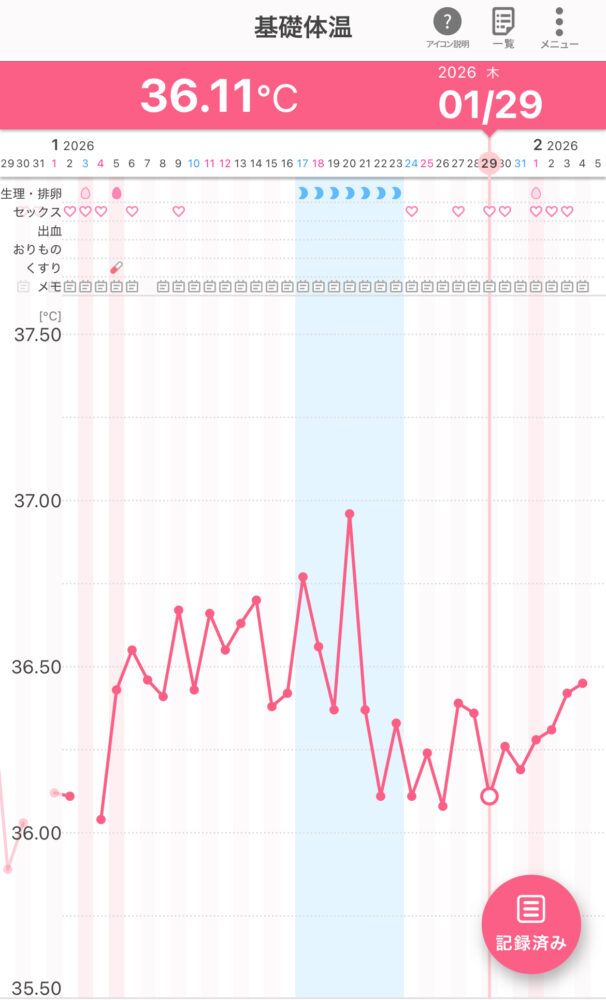This screenshot has width=606, height=1000.
Task: Select the highest temperature point on the chart
Action: click(x=350, y=514)
